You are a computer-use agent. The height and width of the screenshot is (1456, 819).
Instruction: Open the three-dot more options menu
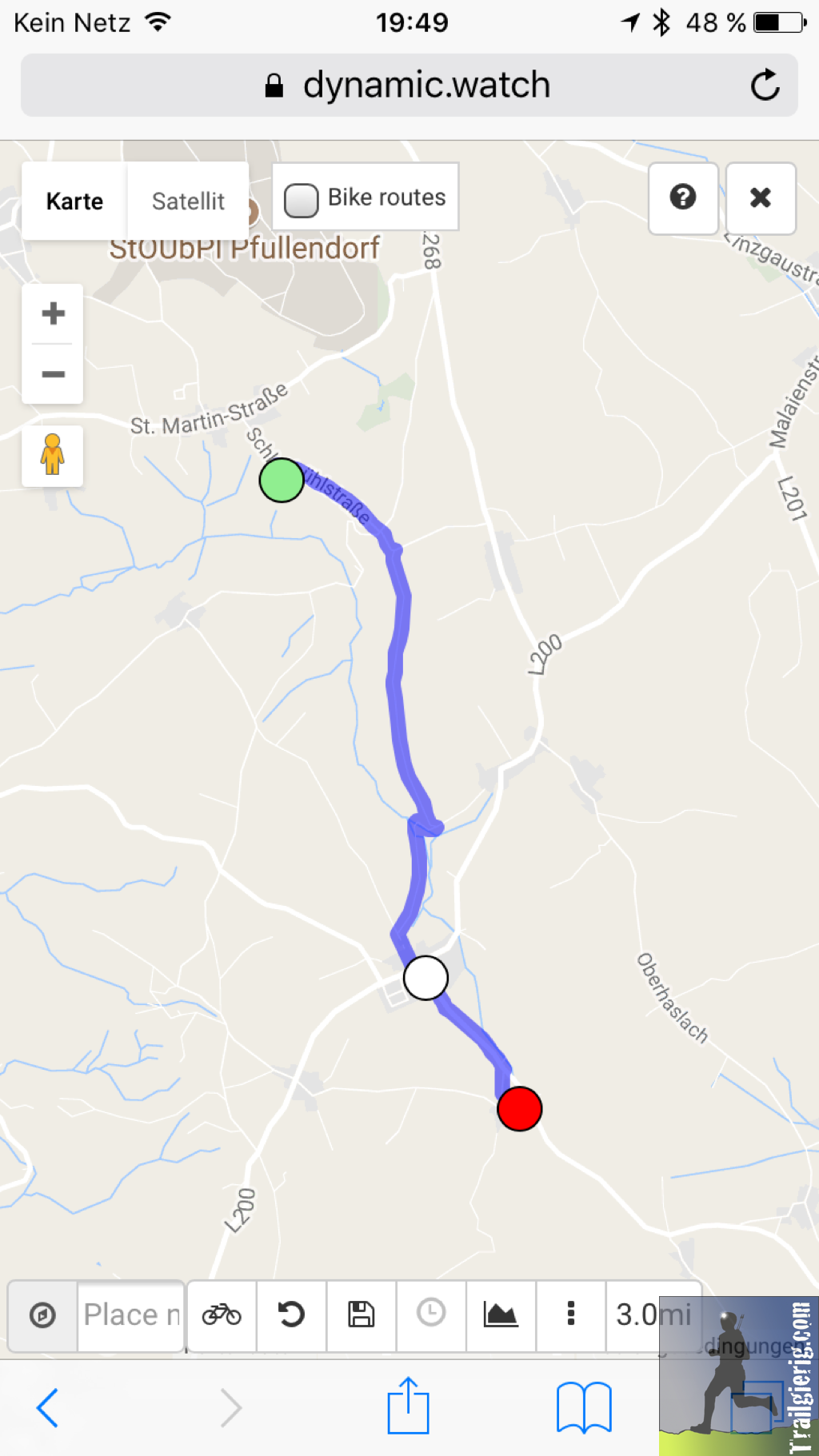(x=570, y=1315)
